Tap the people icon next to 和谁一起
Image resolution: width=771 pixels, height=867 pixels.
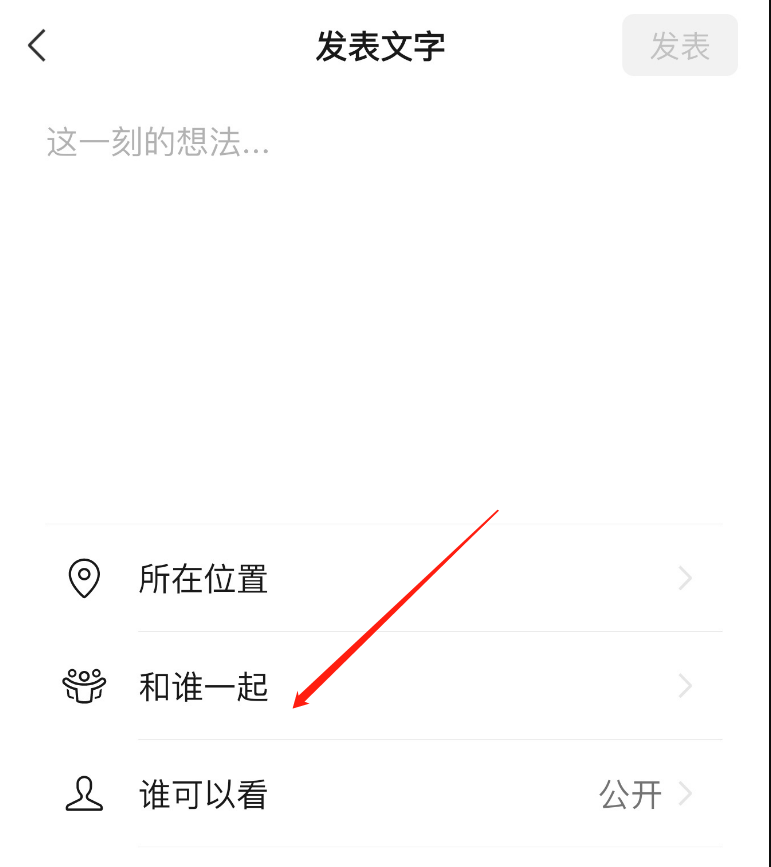(x=84, y=686)
